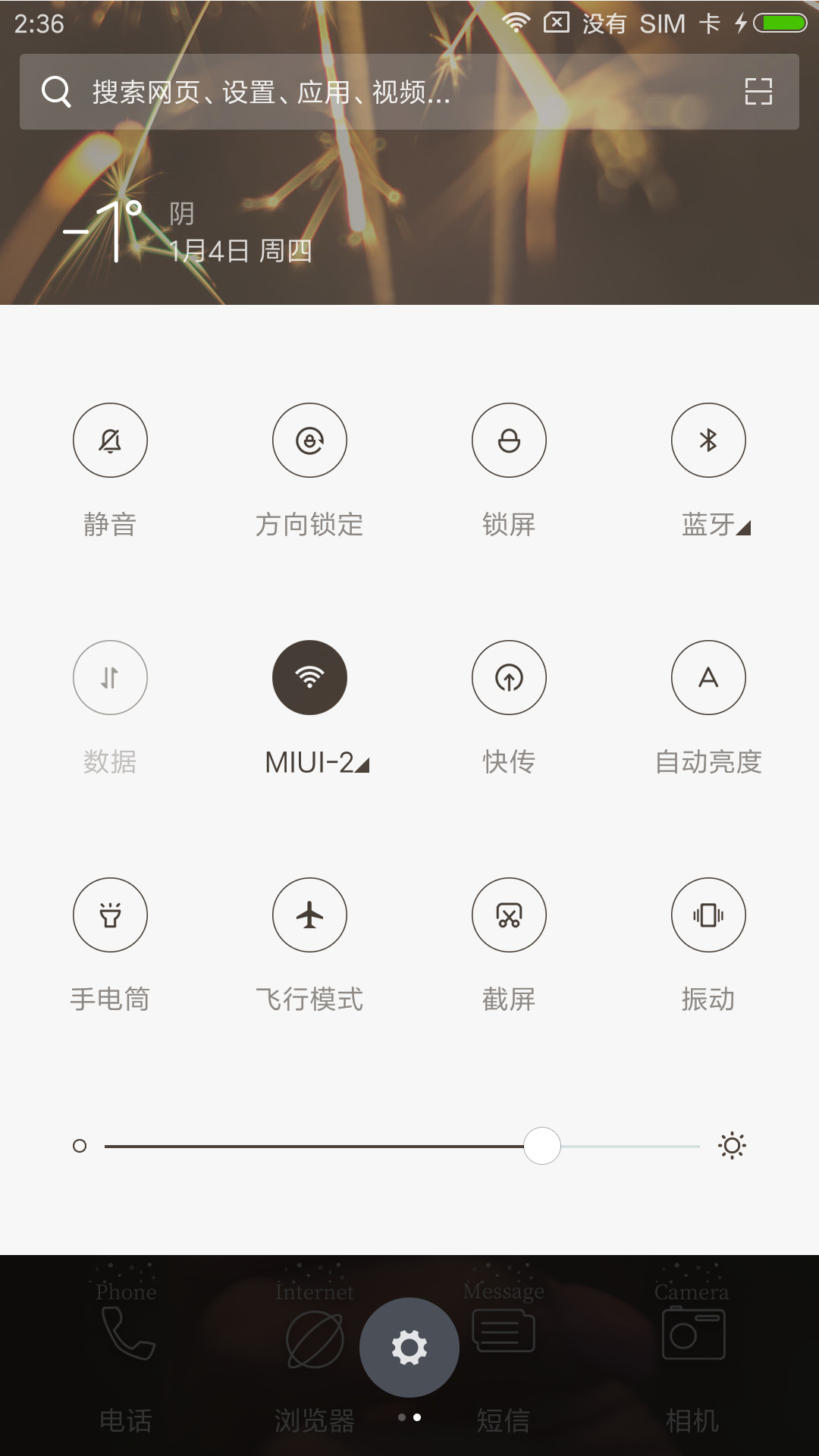
Task: Tap the weather and date widget
Action: 187,231
